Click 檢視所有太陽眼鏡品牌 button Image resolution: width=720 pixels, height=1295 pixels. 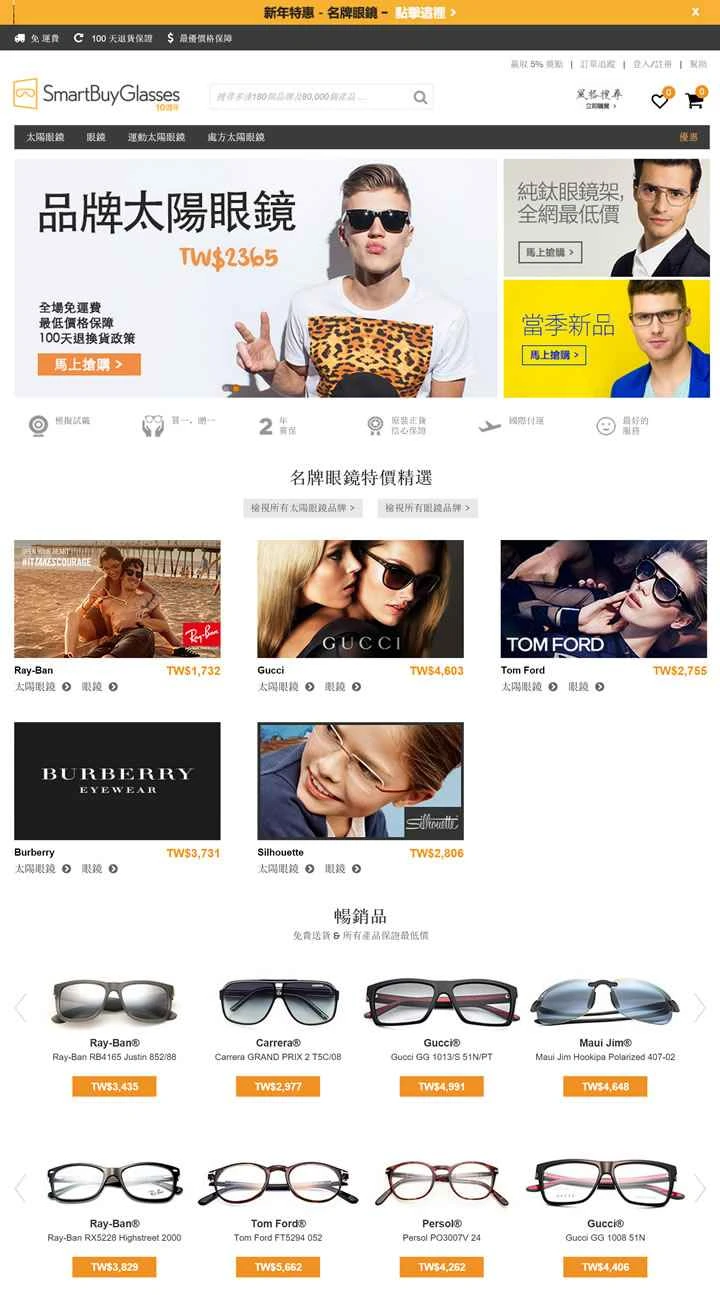[x=302, y=509]
